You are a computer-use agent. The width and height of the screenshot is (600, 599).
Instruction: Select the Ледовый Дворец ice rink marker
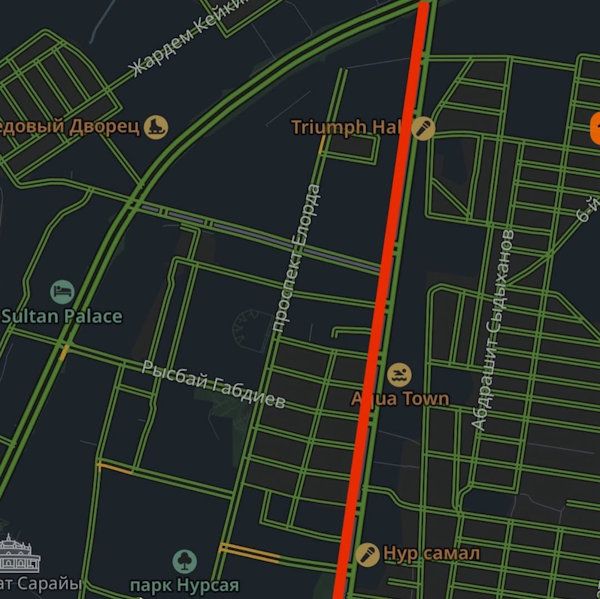(x=156, y=127)
